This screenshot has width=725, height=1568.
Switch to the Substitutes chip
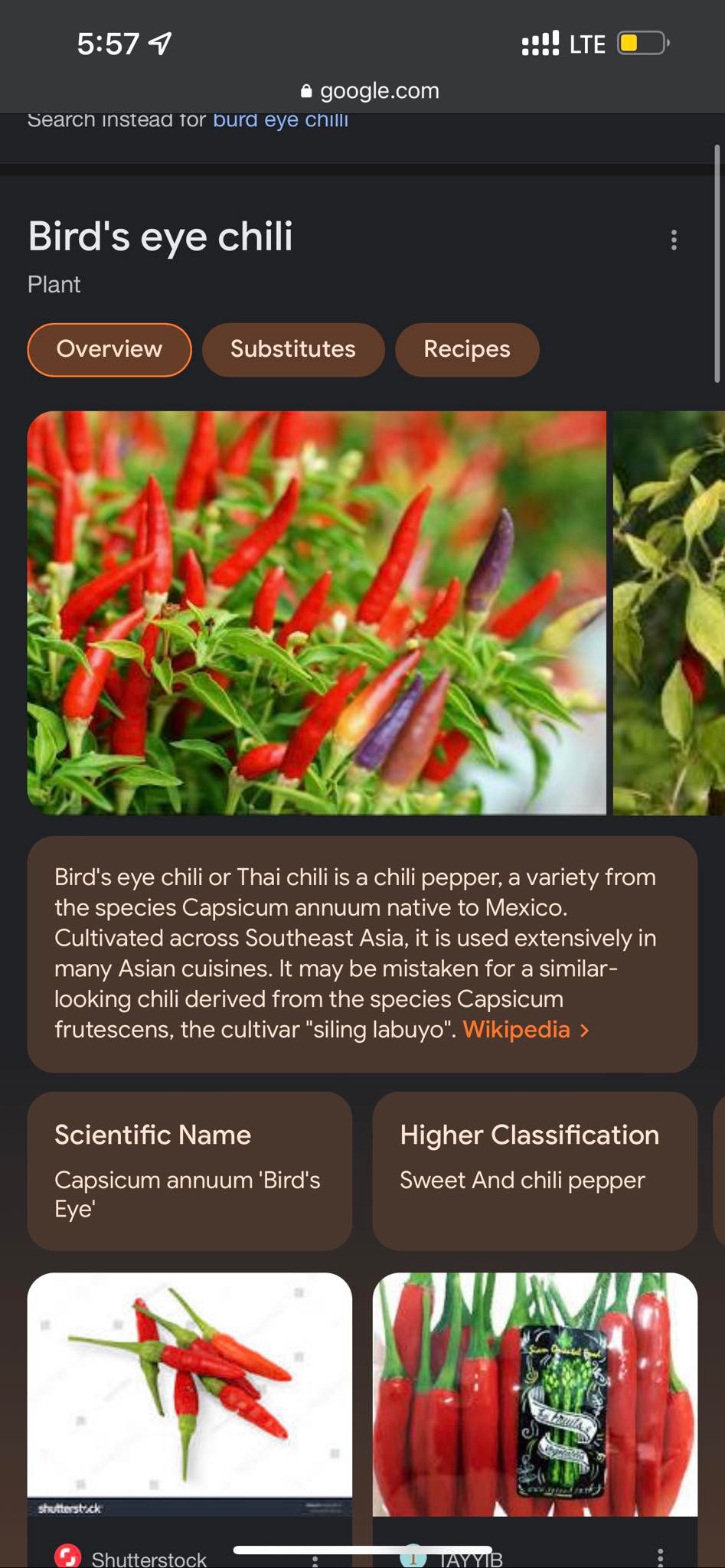(293, 350)
